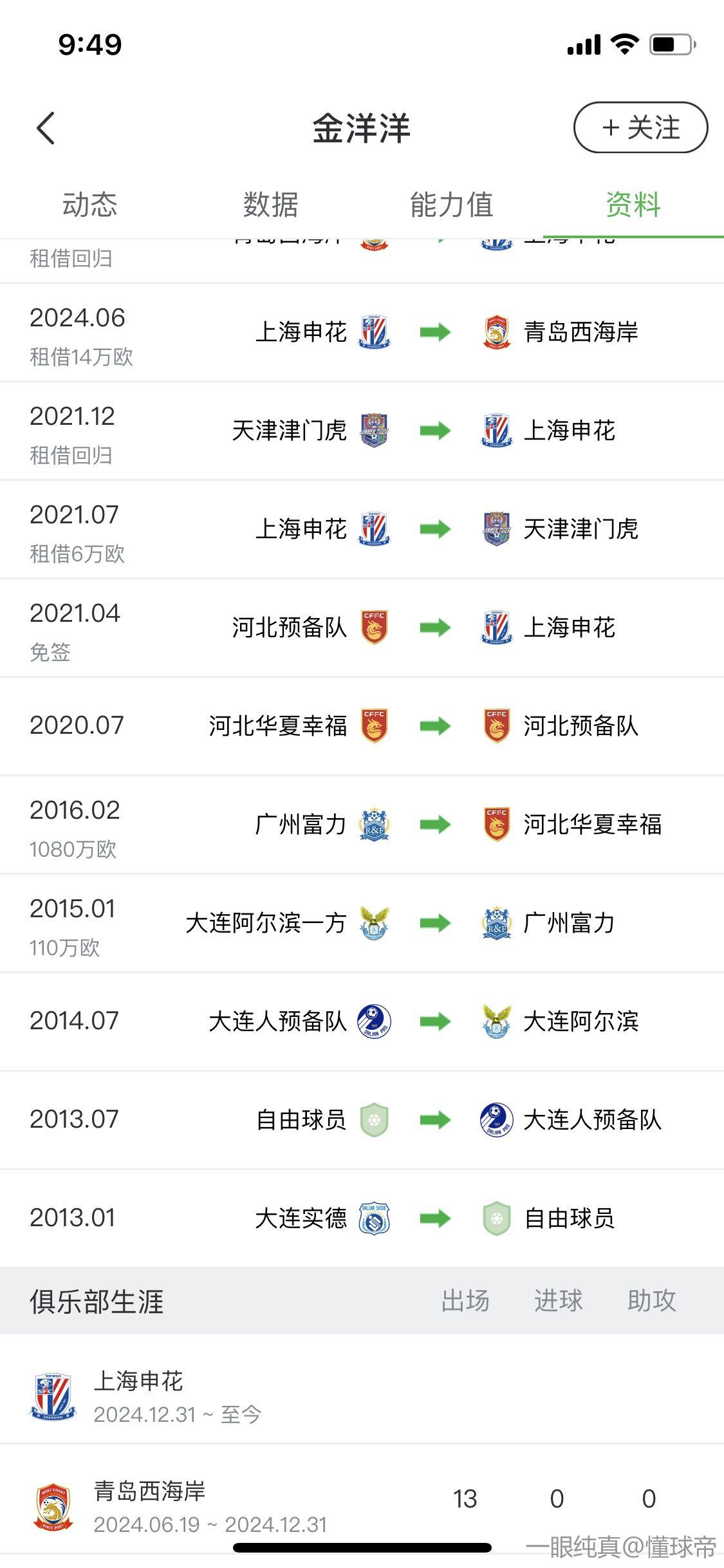The width and height of the screenshot is (724, 1568).
Task: Switch to the 动态 tab
Action: pos(89,205)
